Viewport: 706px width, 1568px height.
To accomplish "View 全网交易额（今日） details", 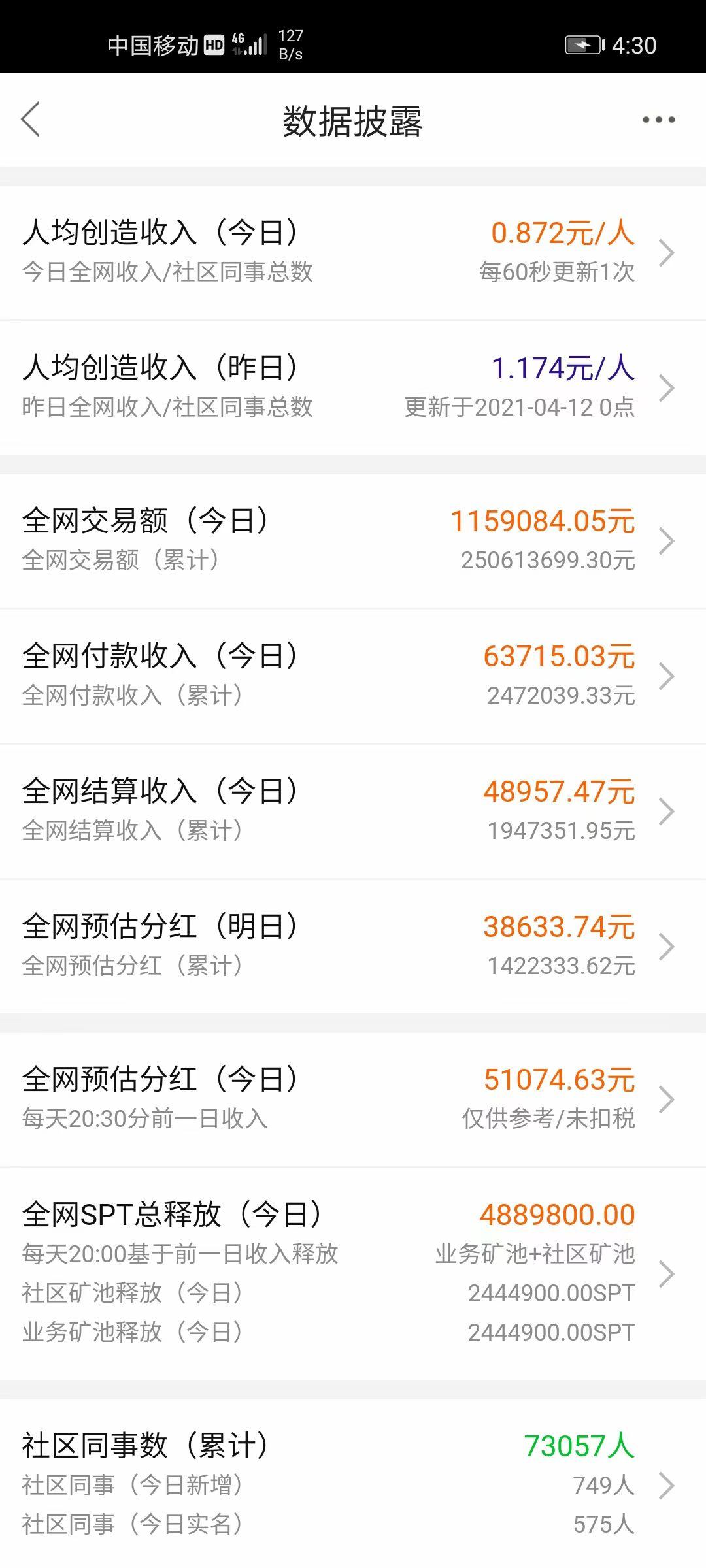I will coord(353,541).
